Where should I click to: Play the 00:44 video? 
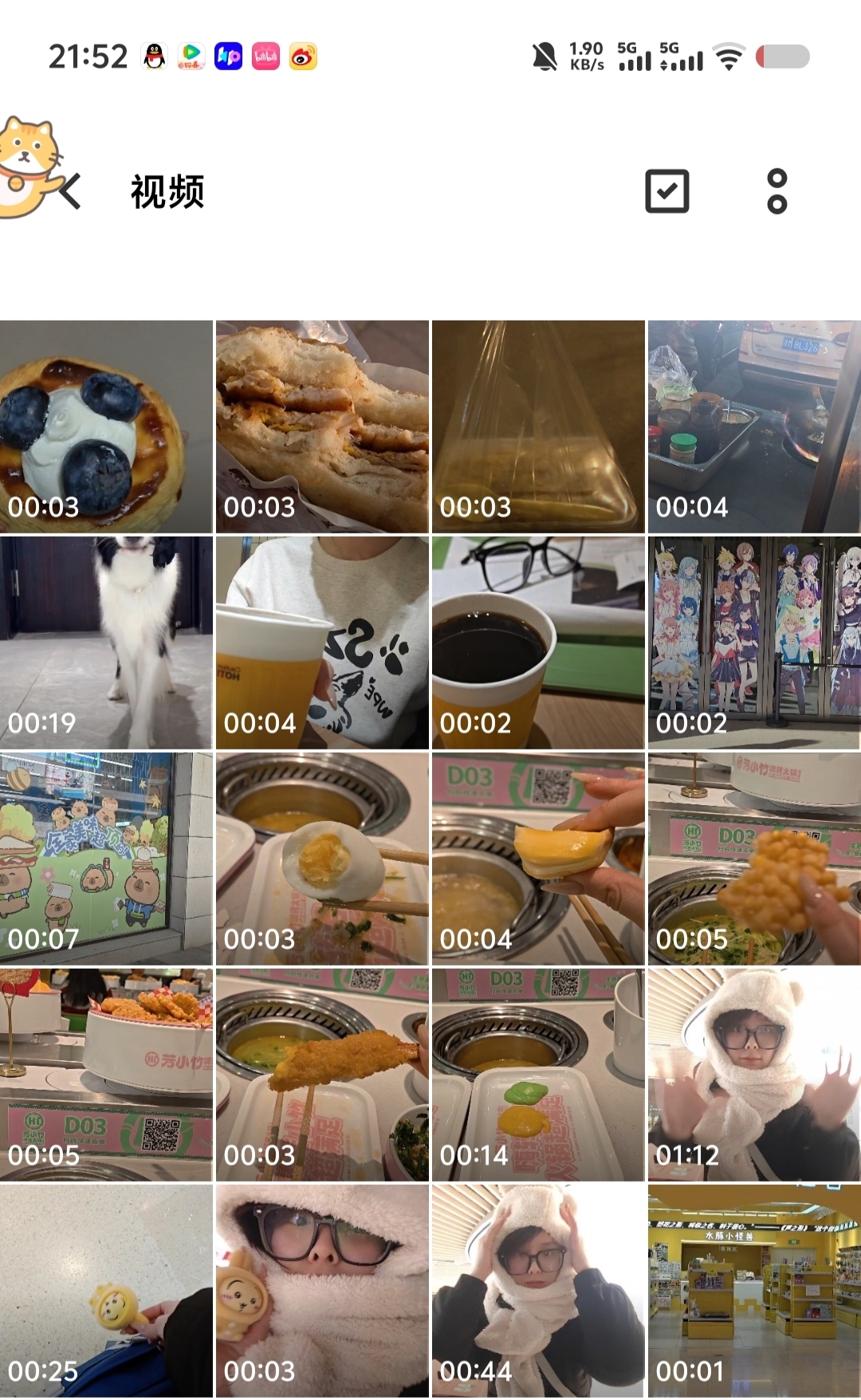tap(538, 1291)
